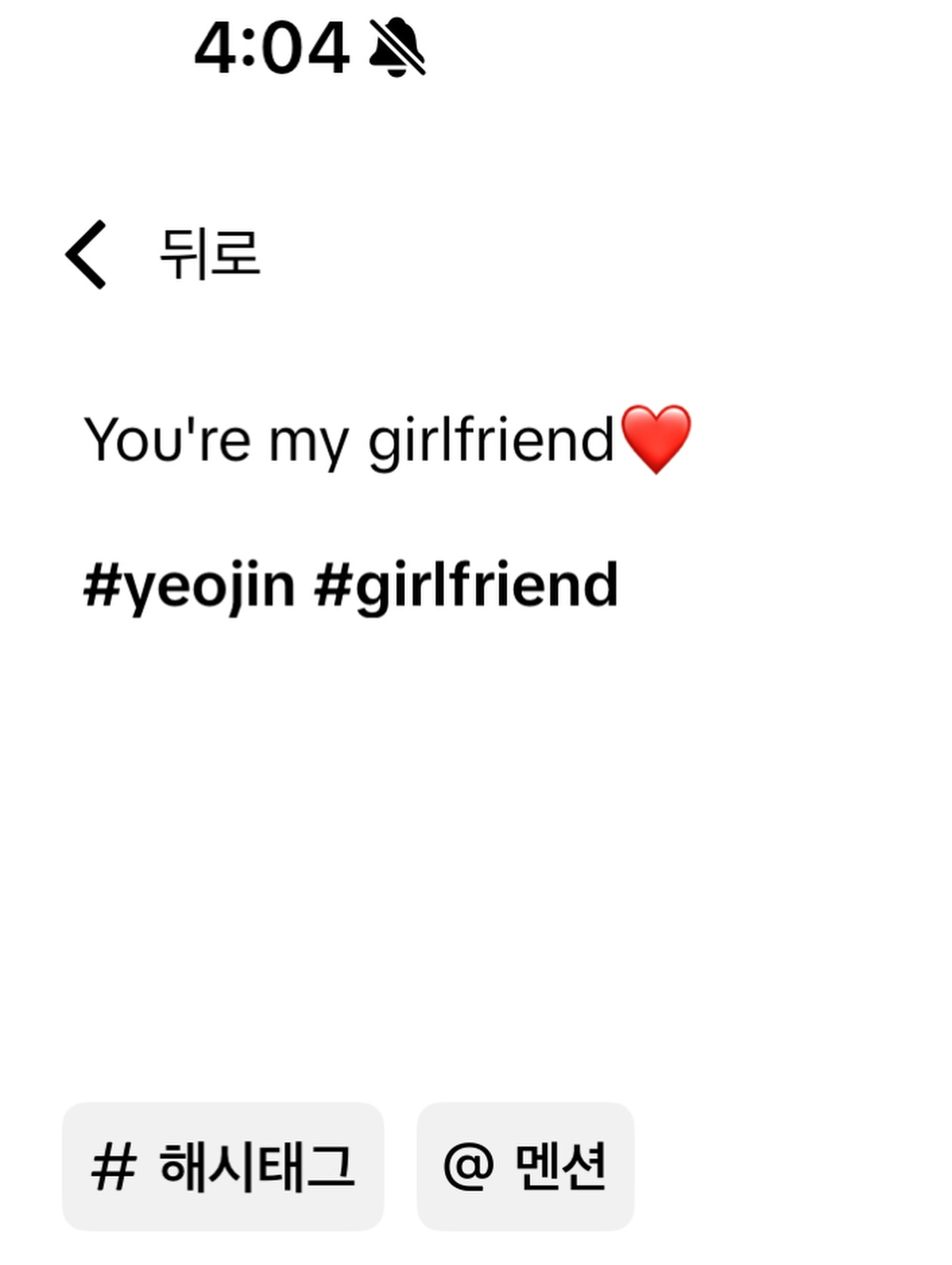Add a mention with the 멘션 chip

[x=525, y=1166]
